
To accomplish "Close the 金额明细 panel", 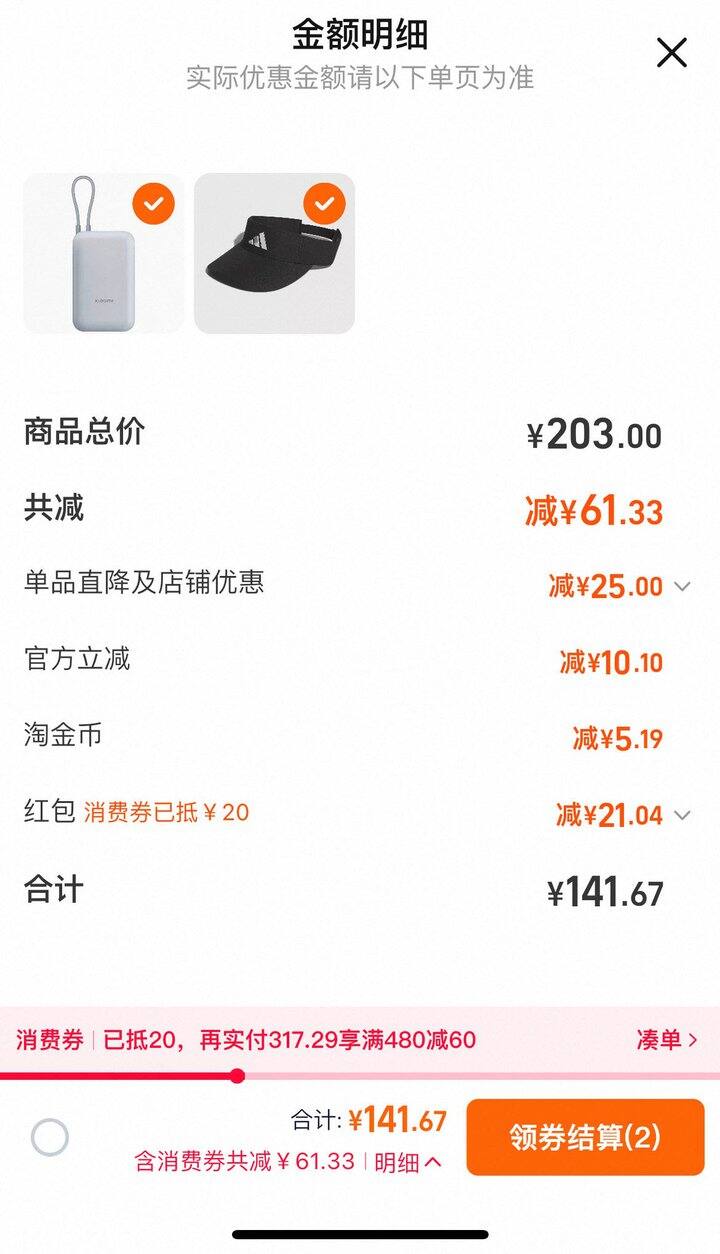I will click(x=671, y=52).
